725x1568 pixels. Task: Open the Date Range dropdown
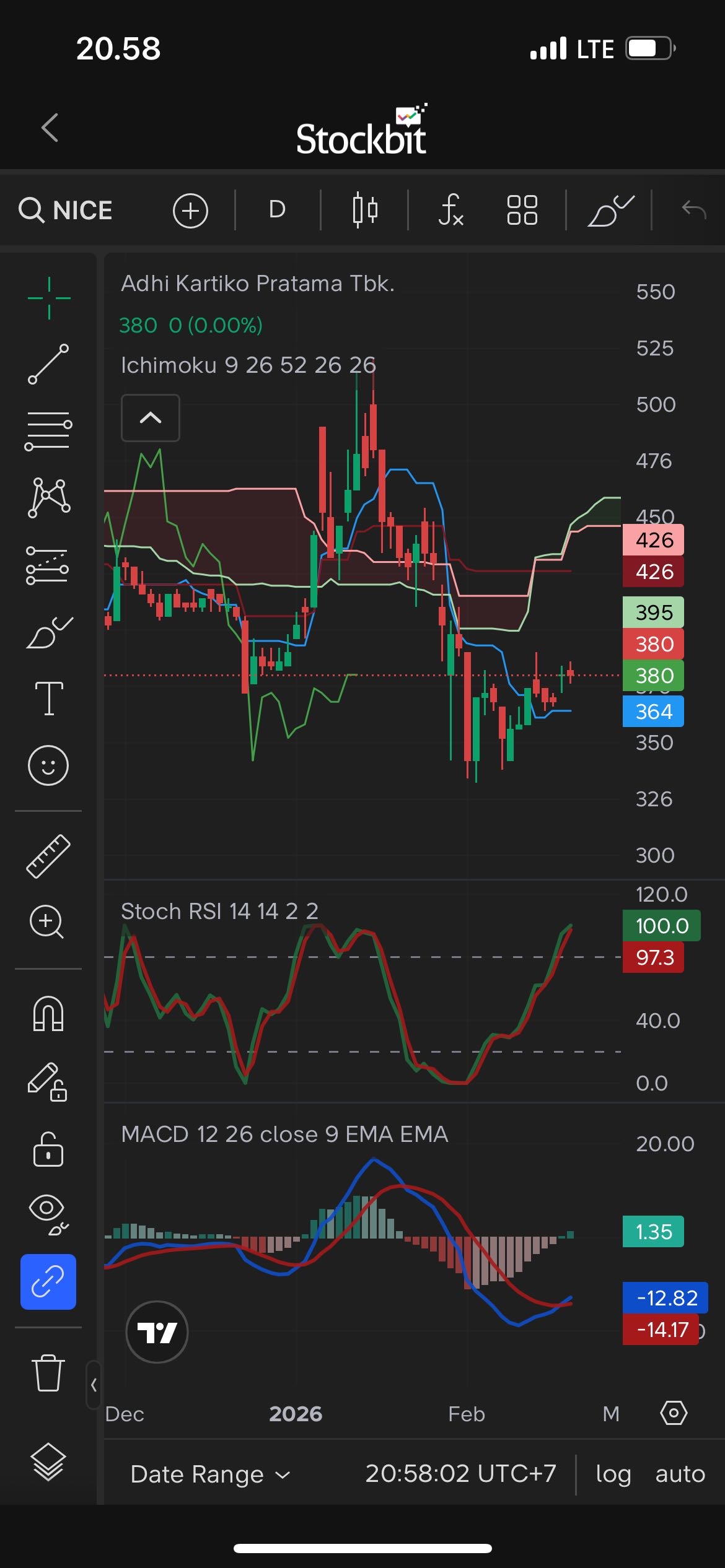tap(210, 1474)
